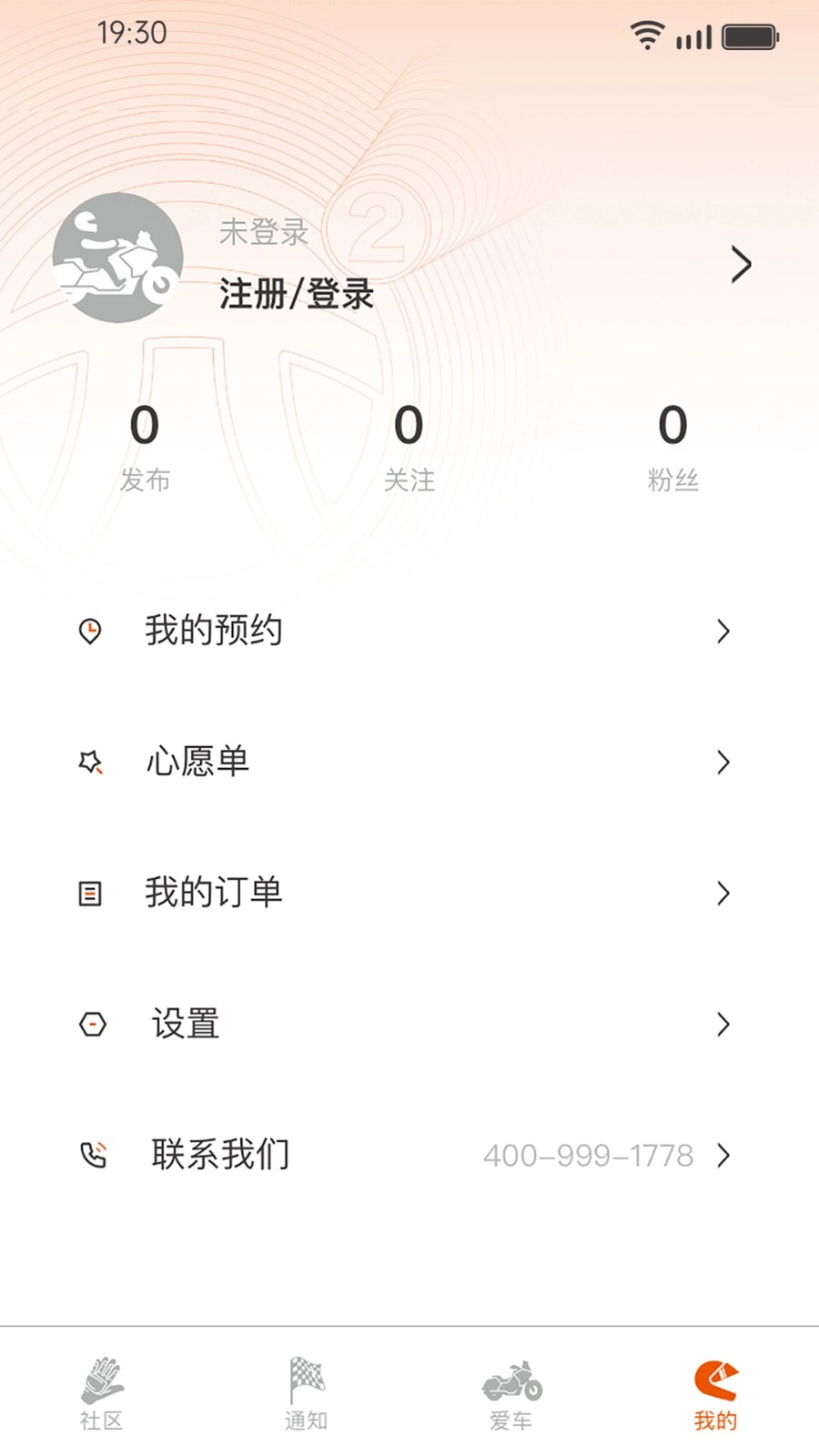This screenshot has height=1456, width=819.
Task: Expand the profile row chevron near 注册/登录
Action: pos(740,265)
